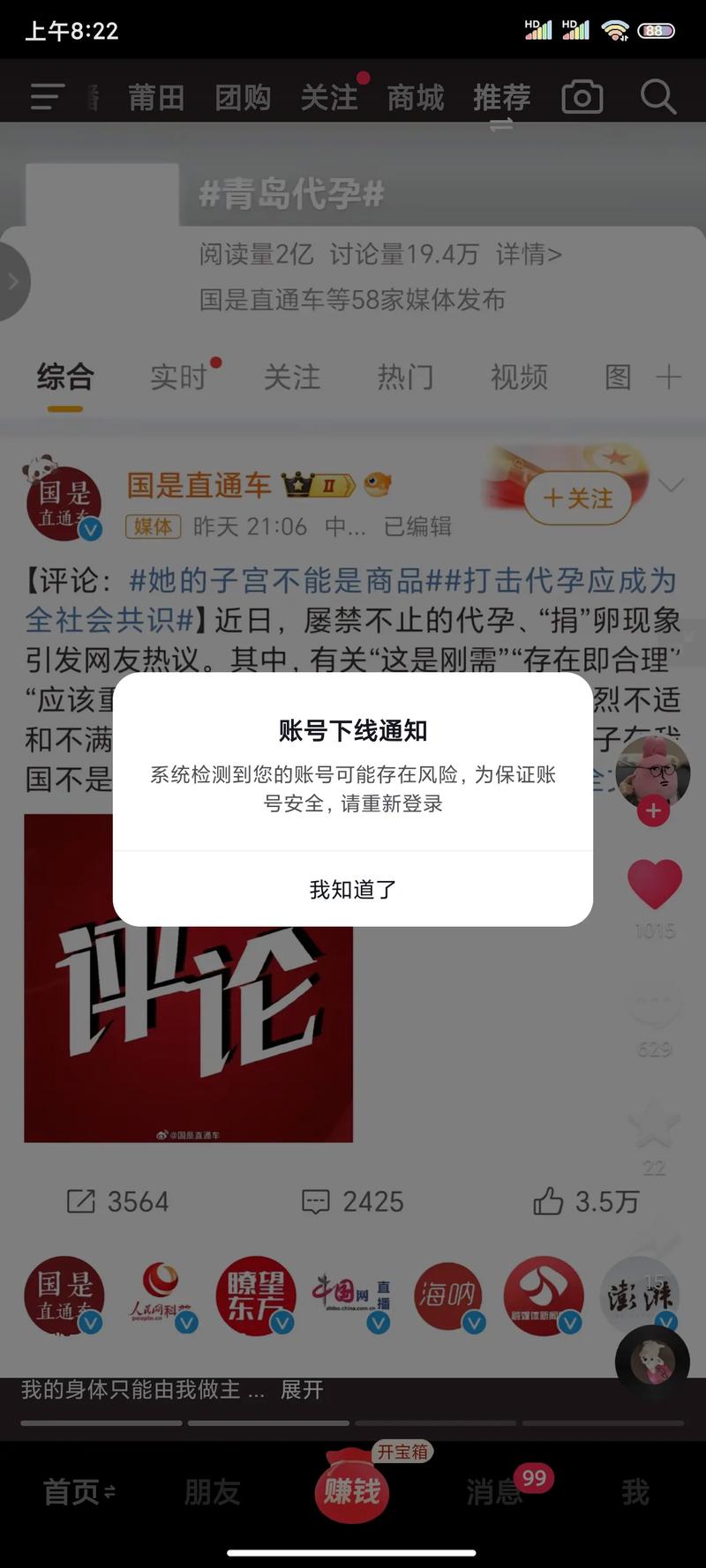Follow 国是直通车 with the +关注 button
The image size is (706, 1568).
click(x=578, y=498)
